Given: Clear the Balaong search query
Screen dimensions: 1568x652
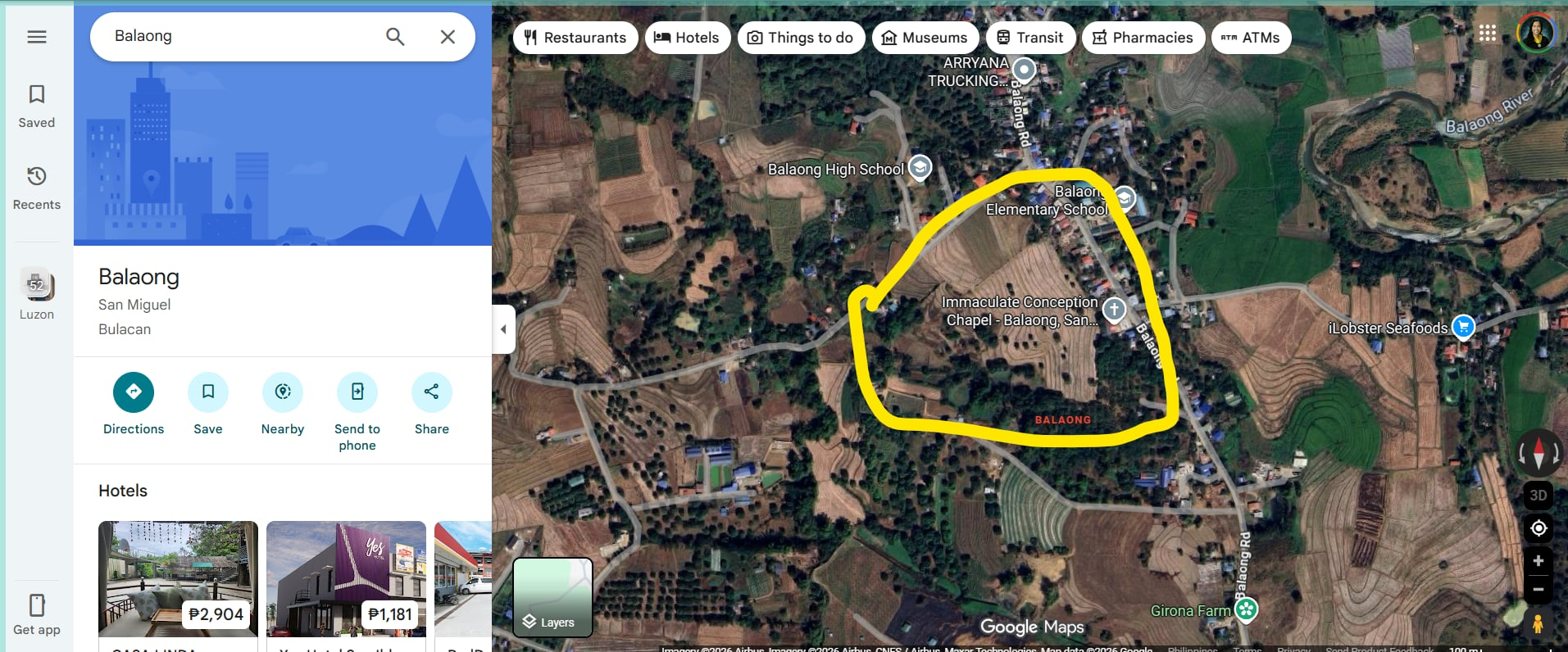Looking at the screenshot, I should point(448,37).
